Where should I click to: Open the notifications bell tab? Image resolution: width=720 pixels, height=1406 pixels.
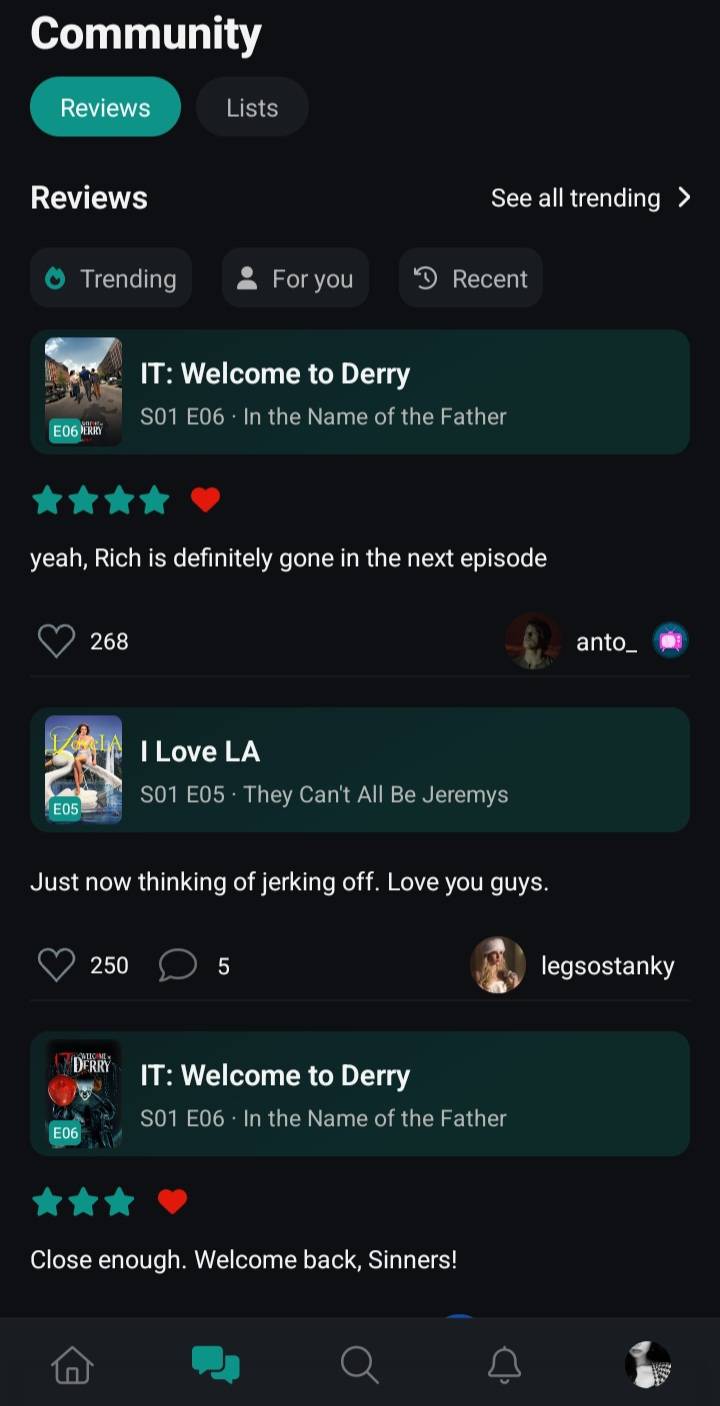(x=504, y=1364)
